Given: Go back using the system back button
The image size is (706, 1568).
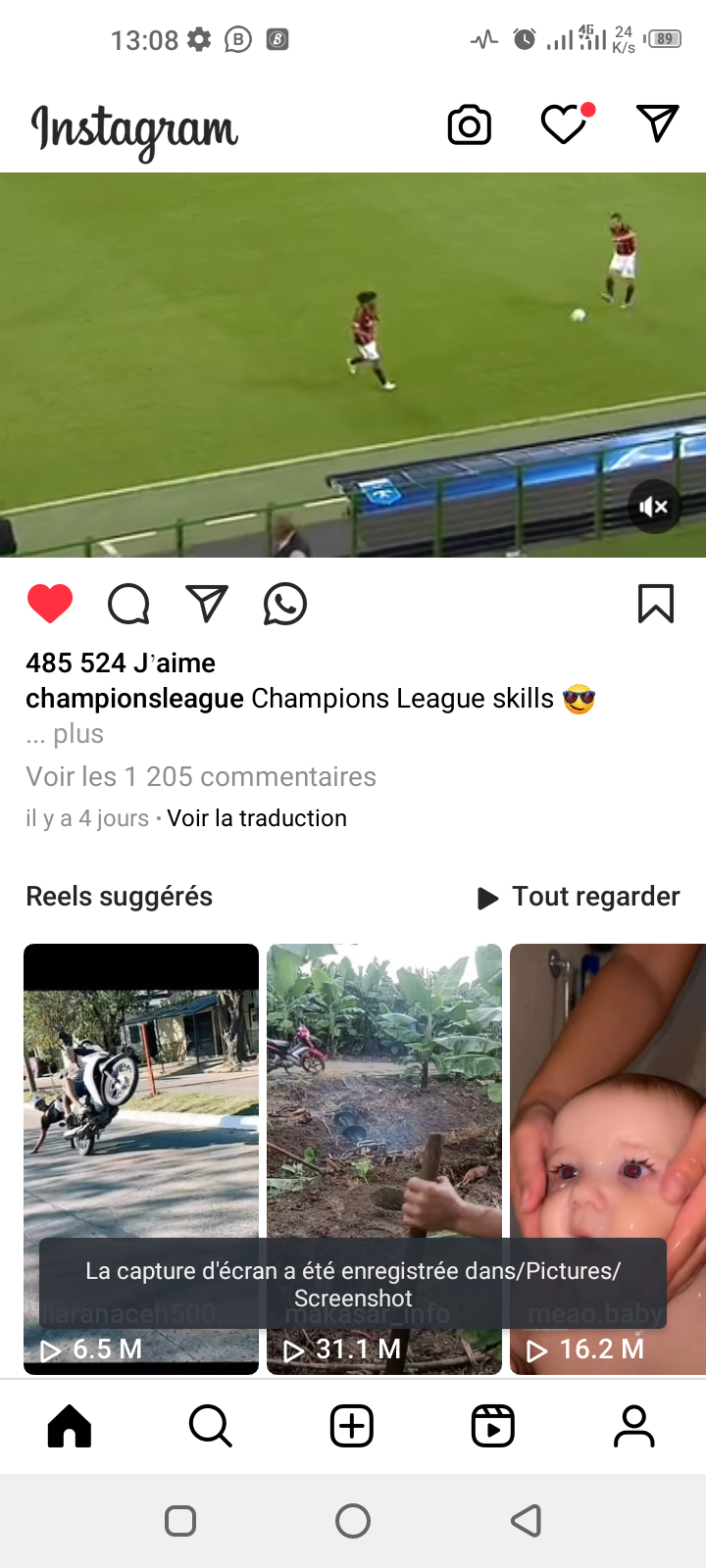Looking at the screenshot, I should (527, 1520).
